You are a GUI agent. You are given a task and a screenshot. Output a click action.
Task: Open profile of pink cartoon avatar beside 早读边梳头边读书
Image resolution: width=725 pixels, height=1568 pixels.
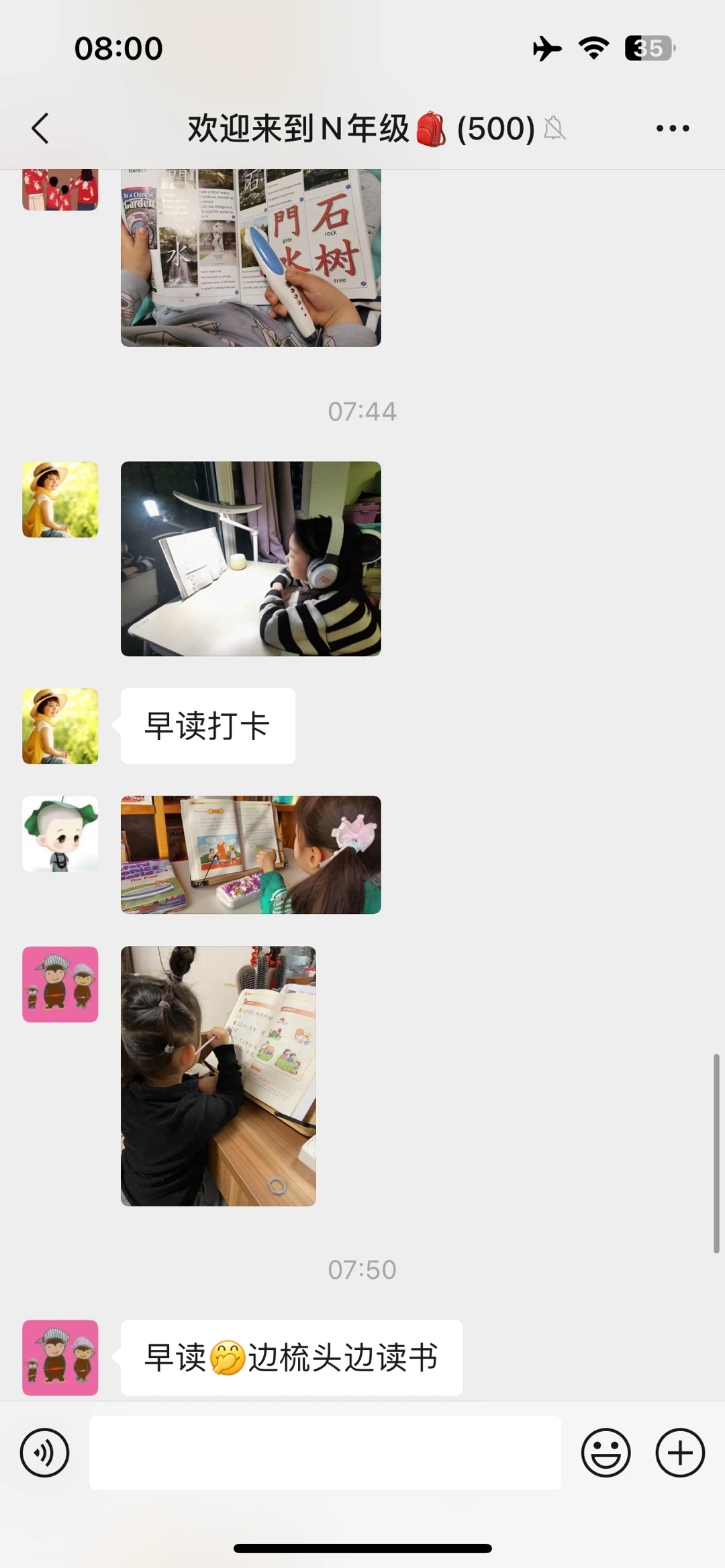pyautogui.click(x=60, y=1357)
